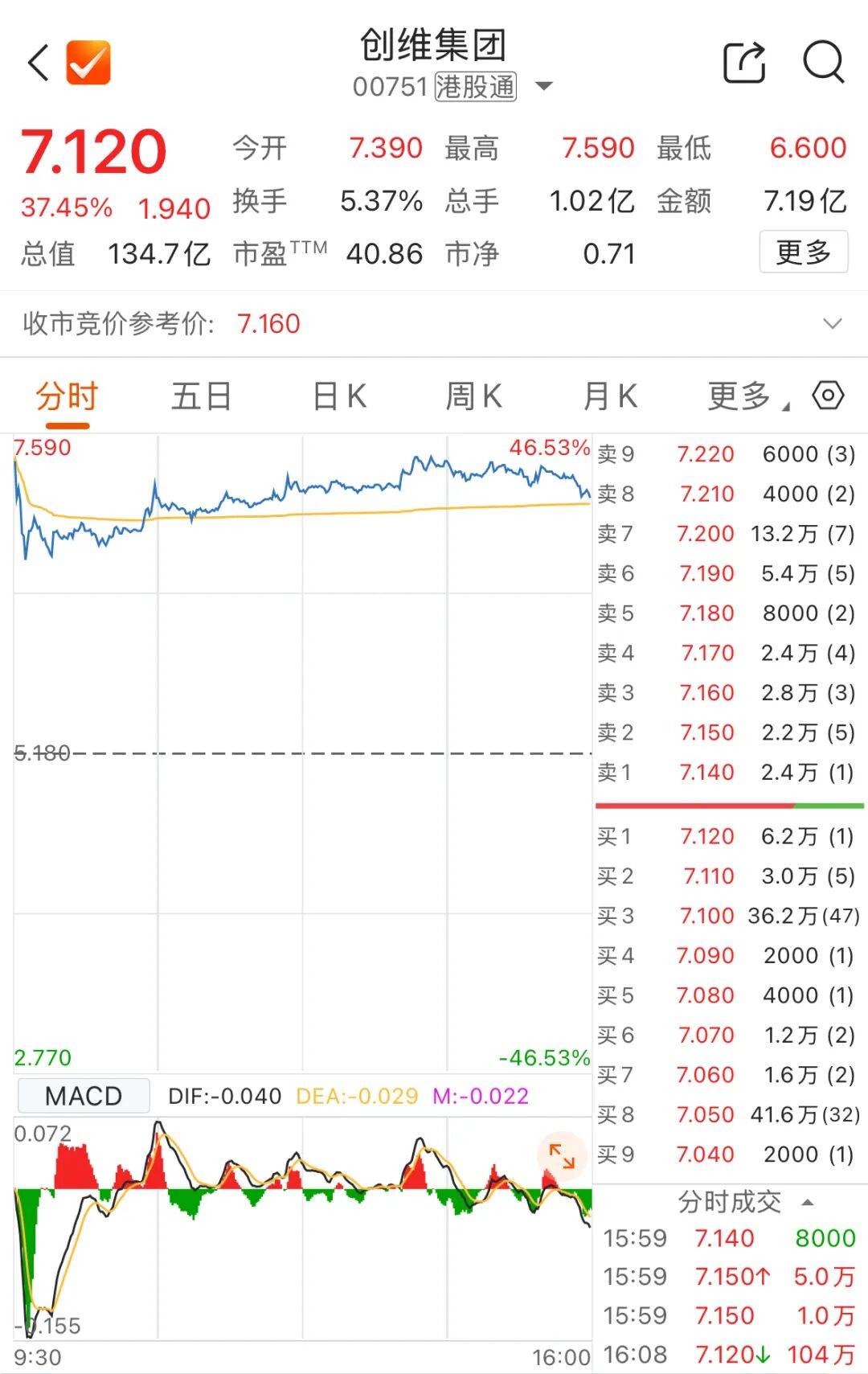Switch to the 日K chart tab
The width and height of the screenshot is (868, 1374).
pos(339,397)
